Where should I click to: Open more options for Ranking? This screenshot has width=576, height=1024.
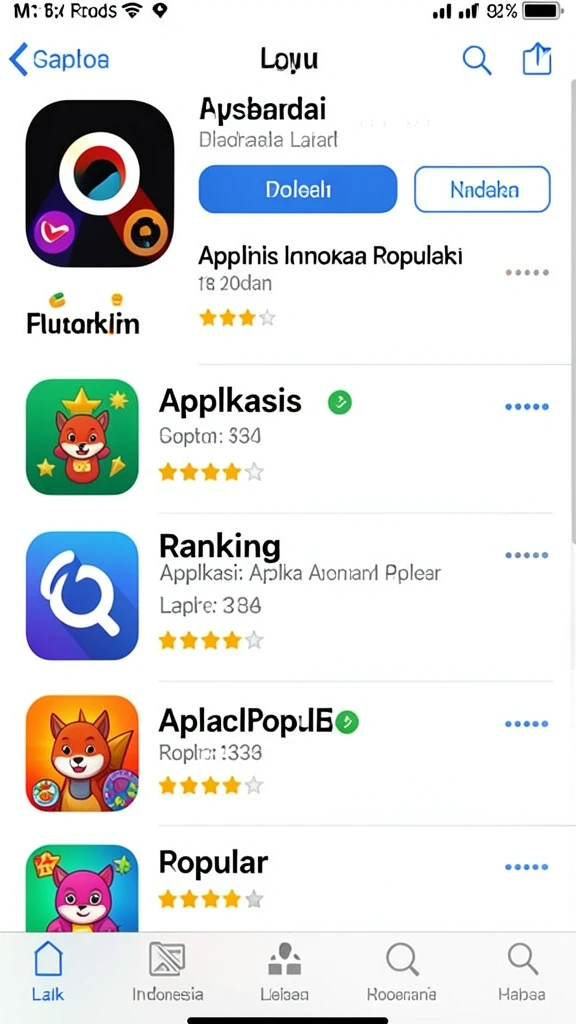coord(527,555)
